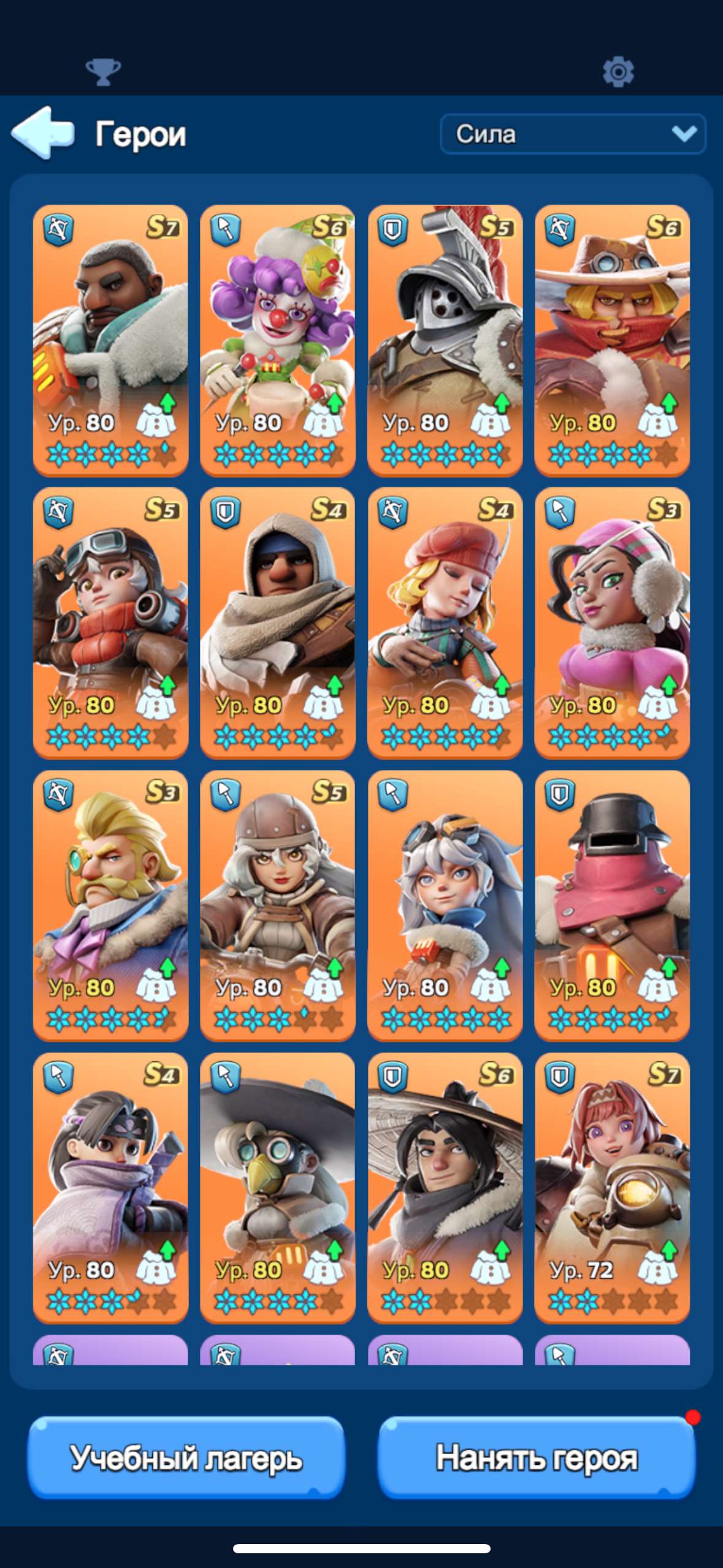Image resolution: width=723 pixels, height=1568 pixels.
Task: Open the hooded hero with scarf card
Action: (x=277, y=623)
